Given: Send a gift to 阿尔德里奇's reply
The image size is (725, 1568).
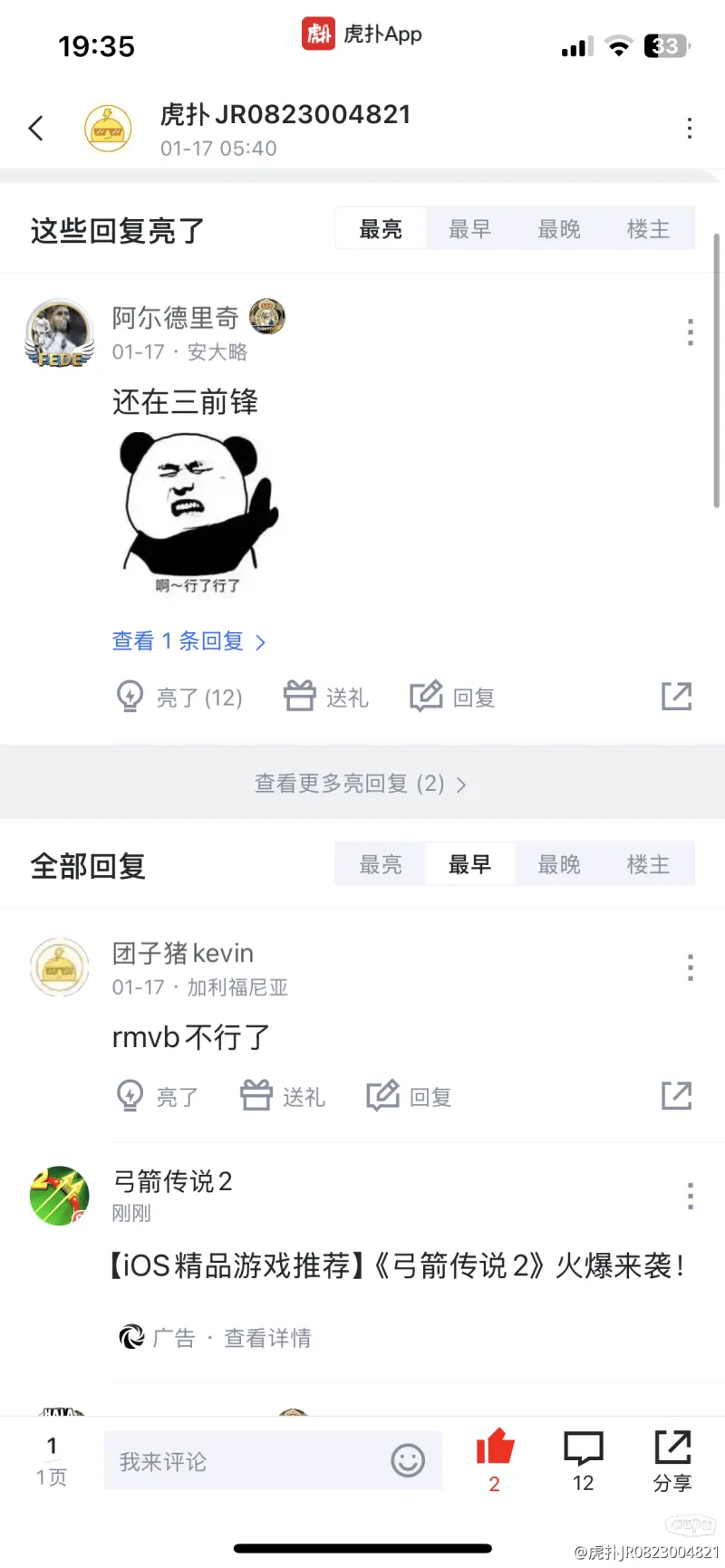Looking at the screenshot, I should coord(326,697).
